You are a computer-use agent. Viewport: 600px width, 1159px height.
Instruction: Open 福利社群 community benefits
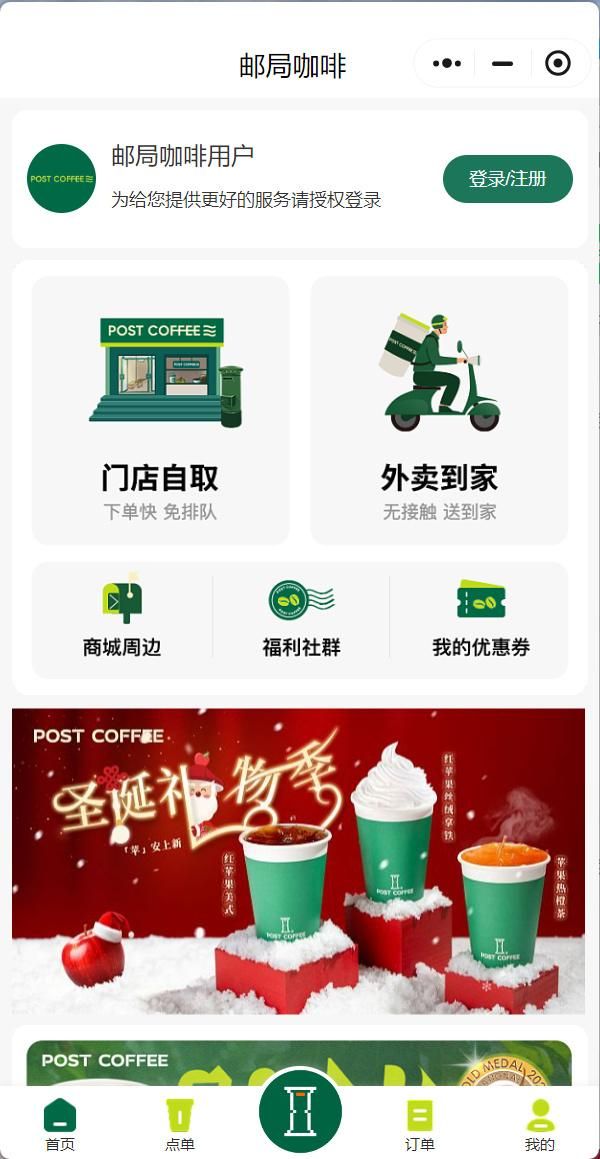(301, 620)
